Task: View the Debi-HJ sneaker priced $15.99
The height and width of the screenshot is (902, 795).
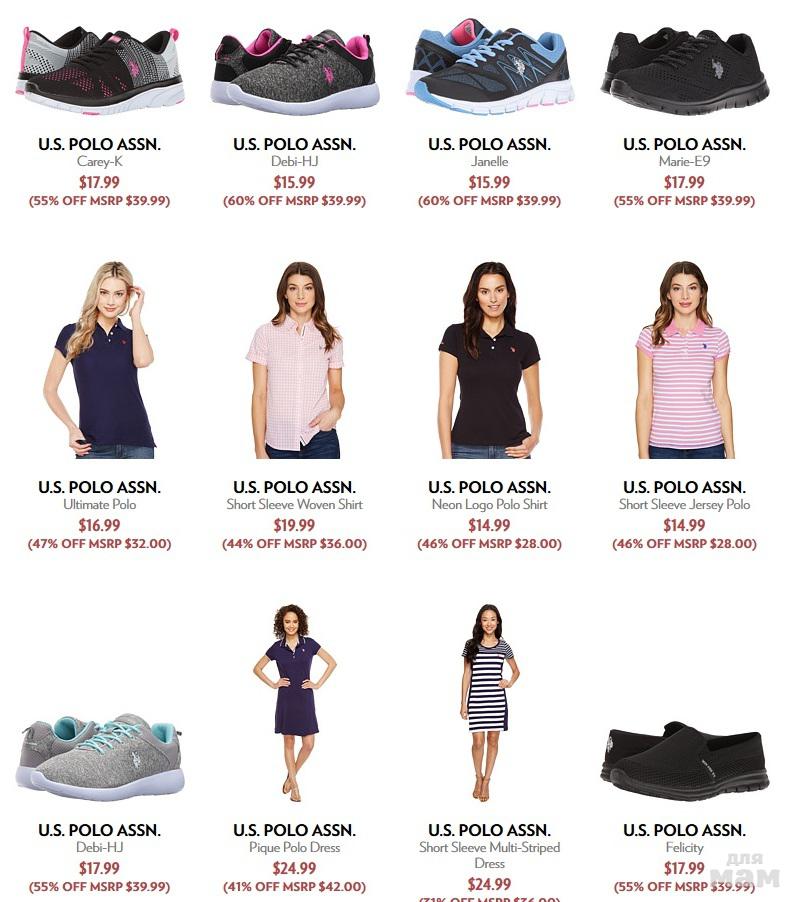Action: click(x=294, y=70)
